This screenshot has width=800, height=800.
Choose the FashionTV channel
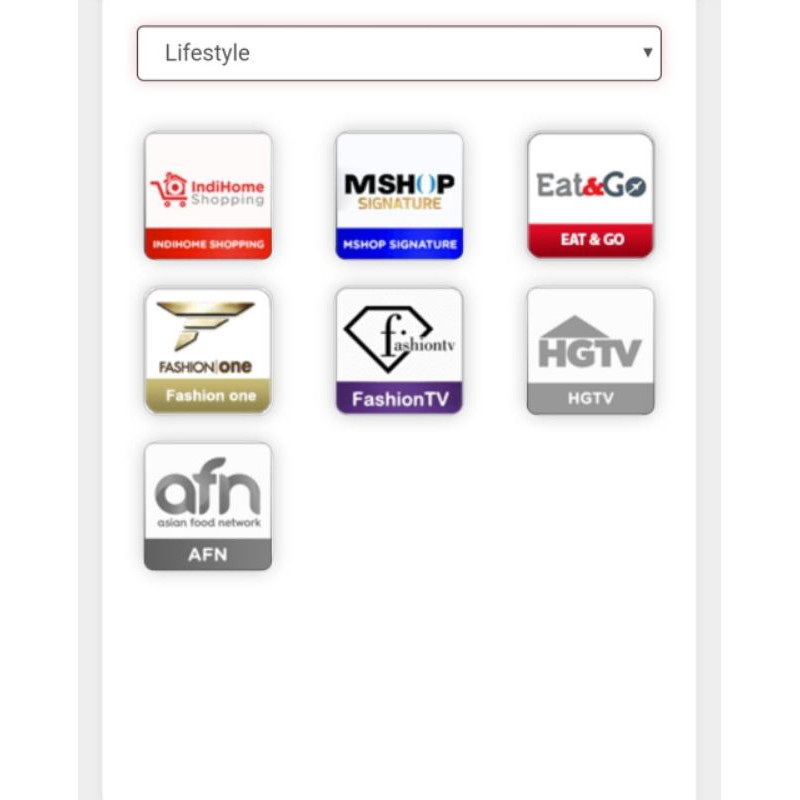pos(399,351)
